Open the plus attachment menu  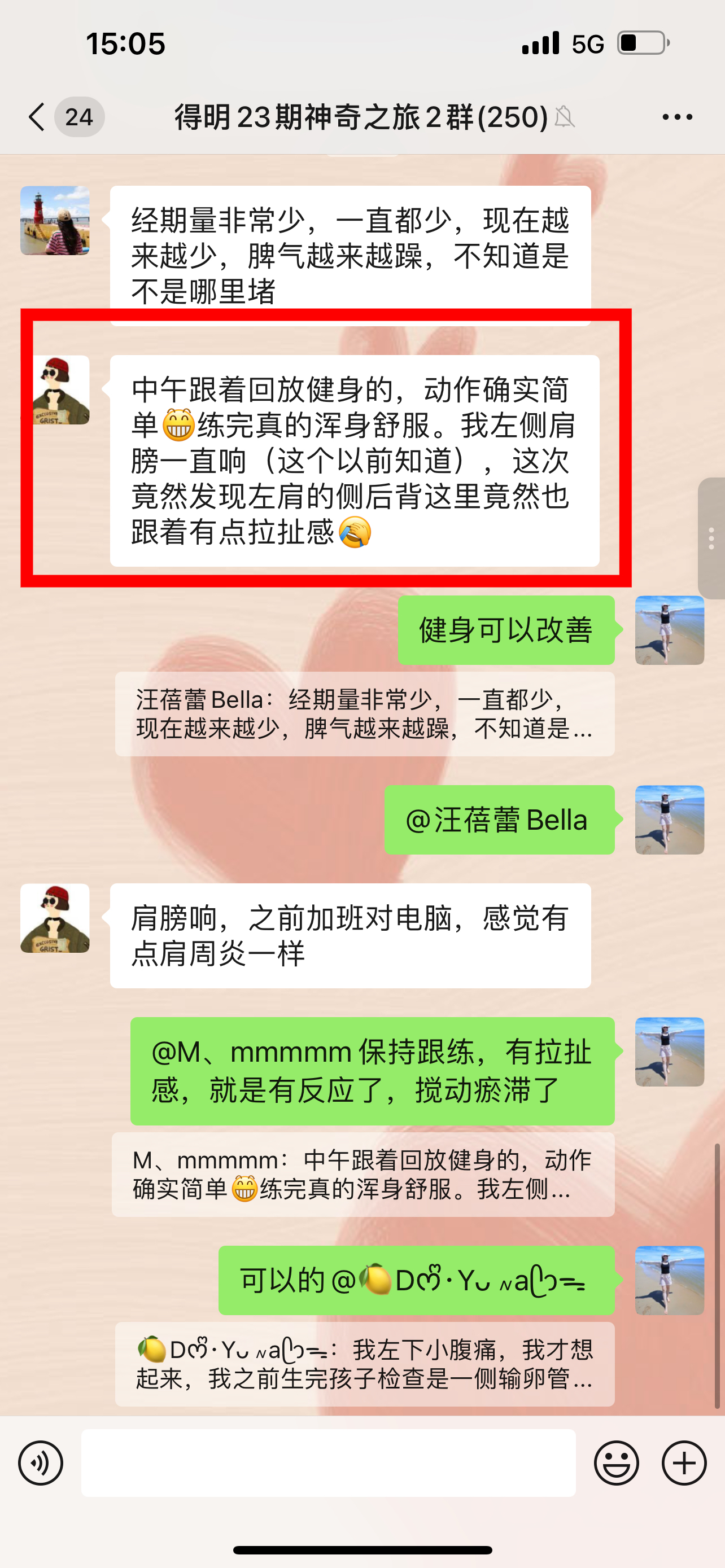point(684,1462)
